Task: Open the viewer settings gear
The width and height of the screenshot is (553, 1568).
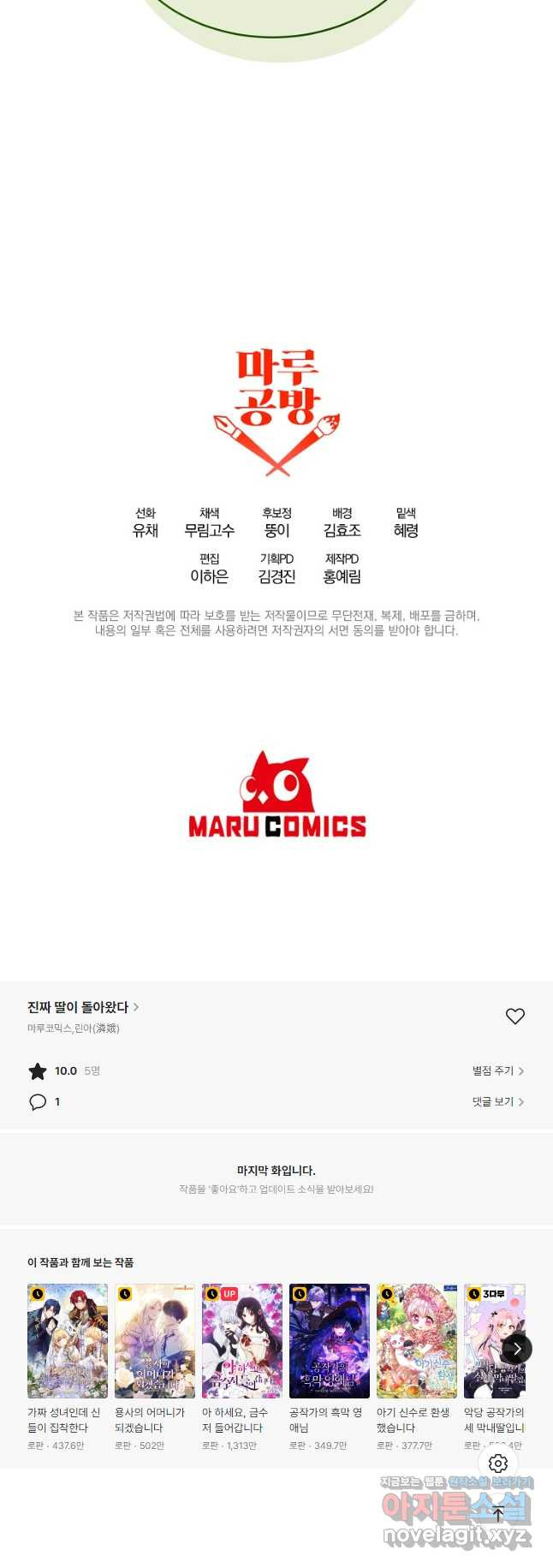Action: (498, 1464)
